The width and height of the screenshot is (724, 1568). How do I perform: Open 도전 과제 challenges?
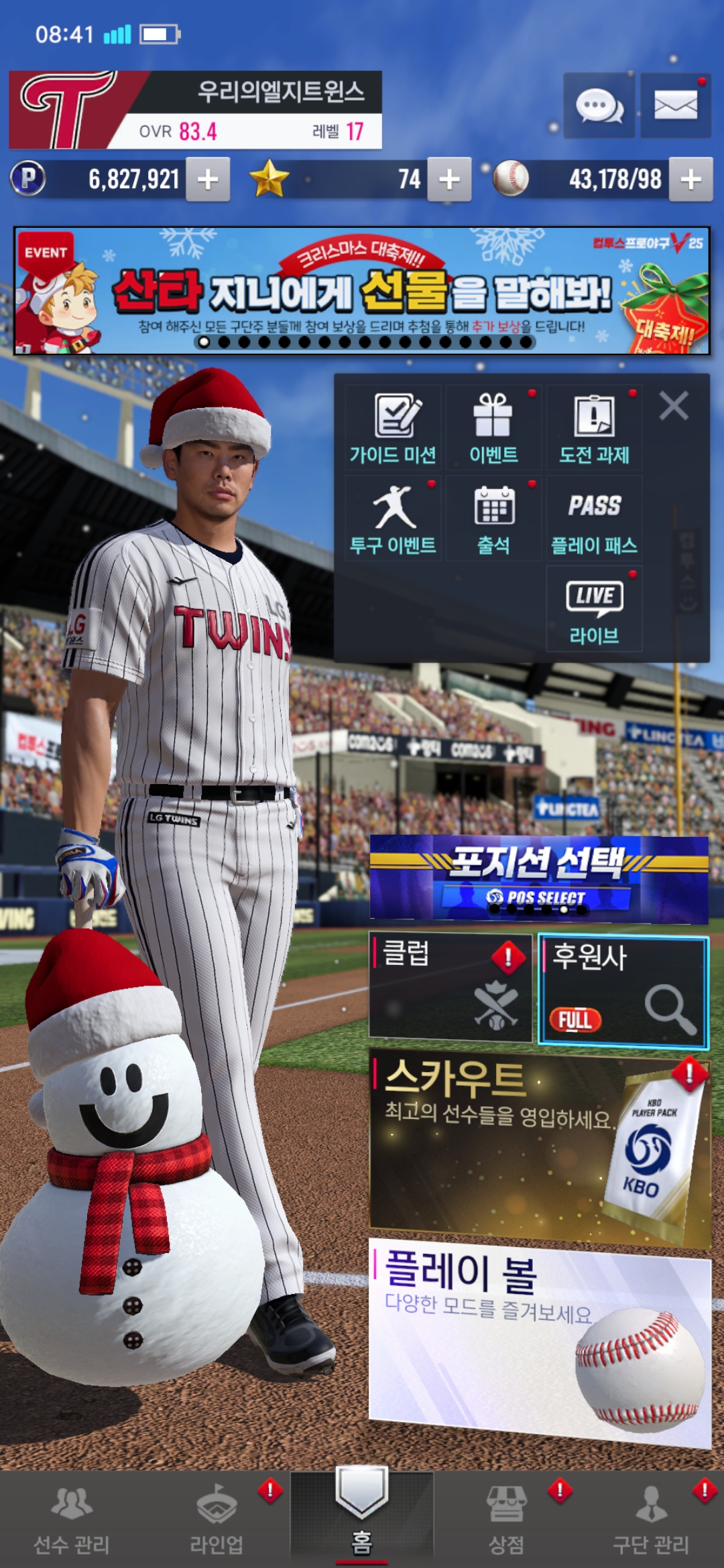[594, 428]
